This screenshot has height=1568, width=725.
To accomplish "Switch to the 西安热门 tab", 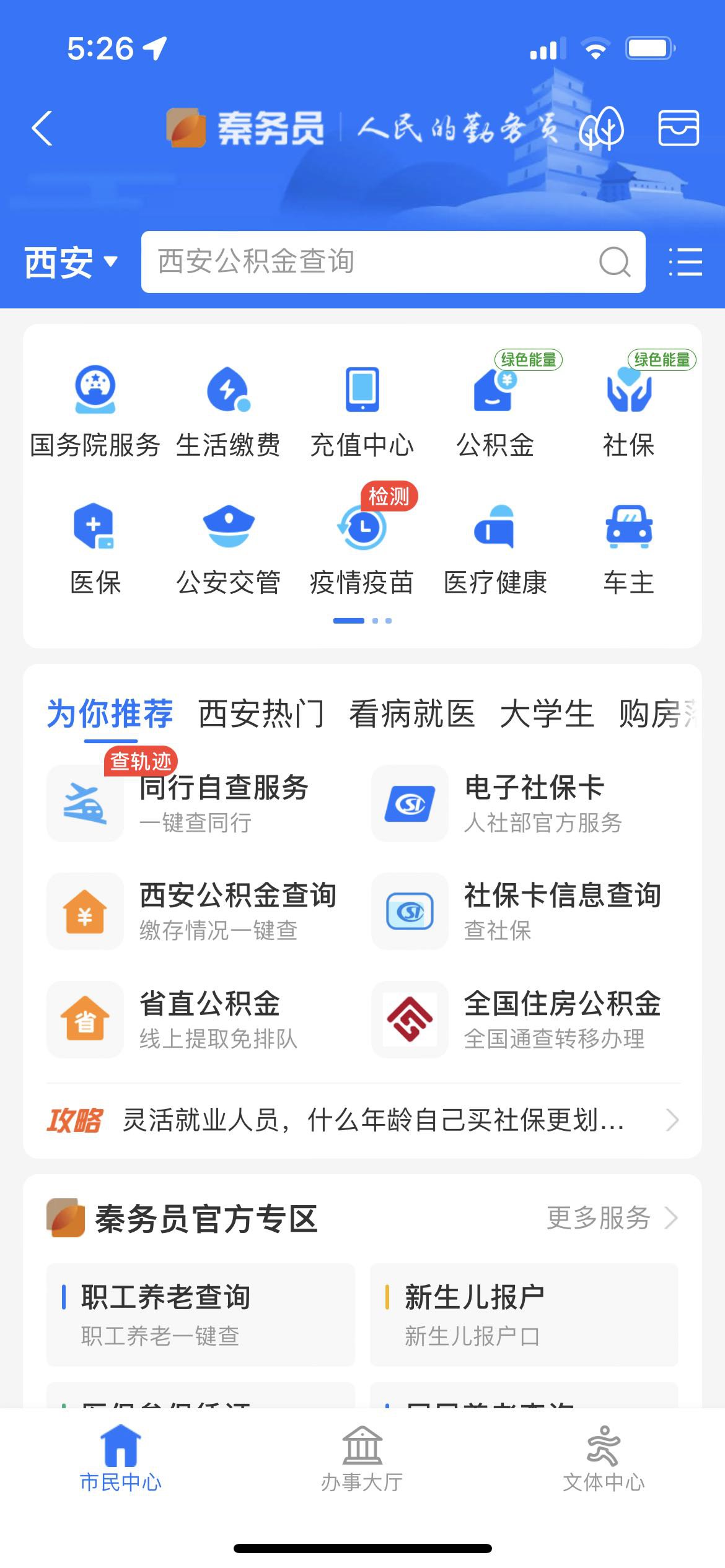I will 261,714.
